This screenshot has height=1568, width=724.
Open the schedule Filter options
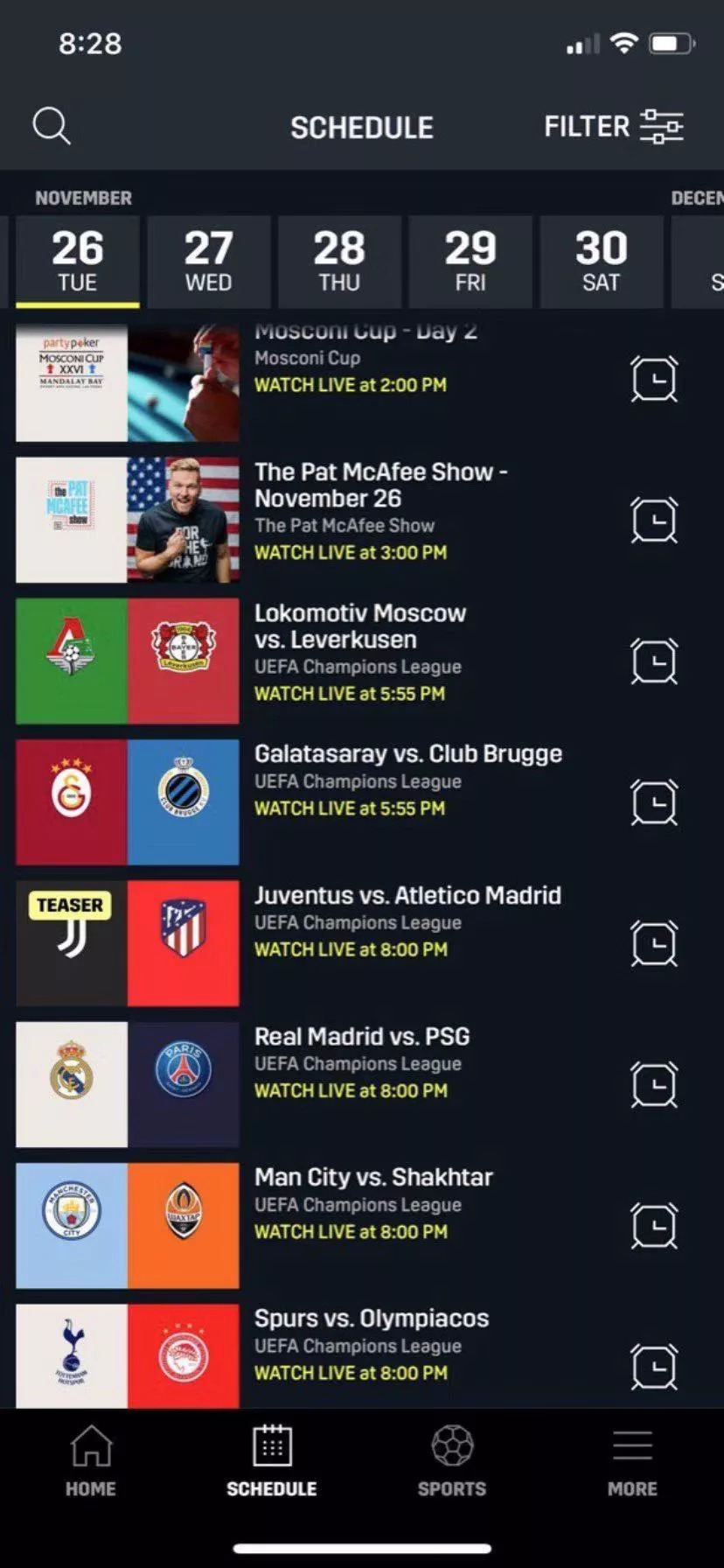pyautogui.click(x=613, y=127)
